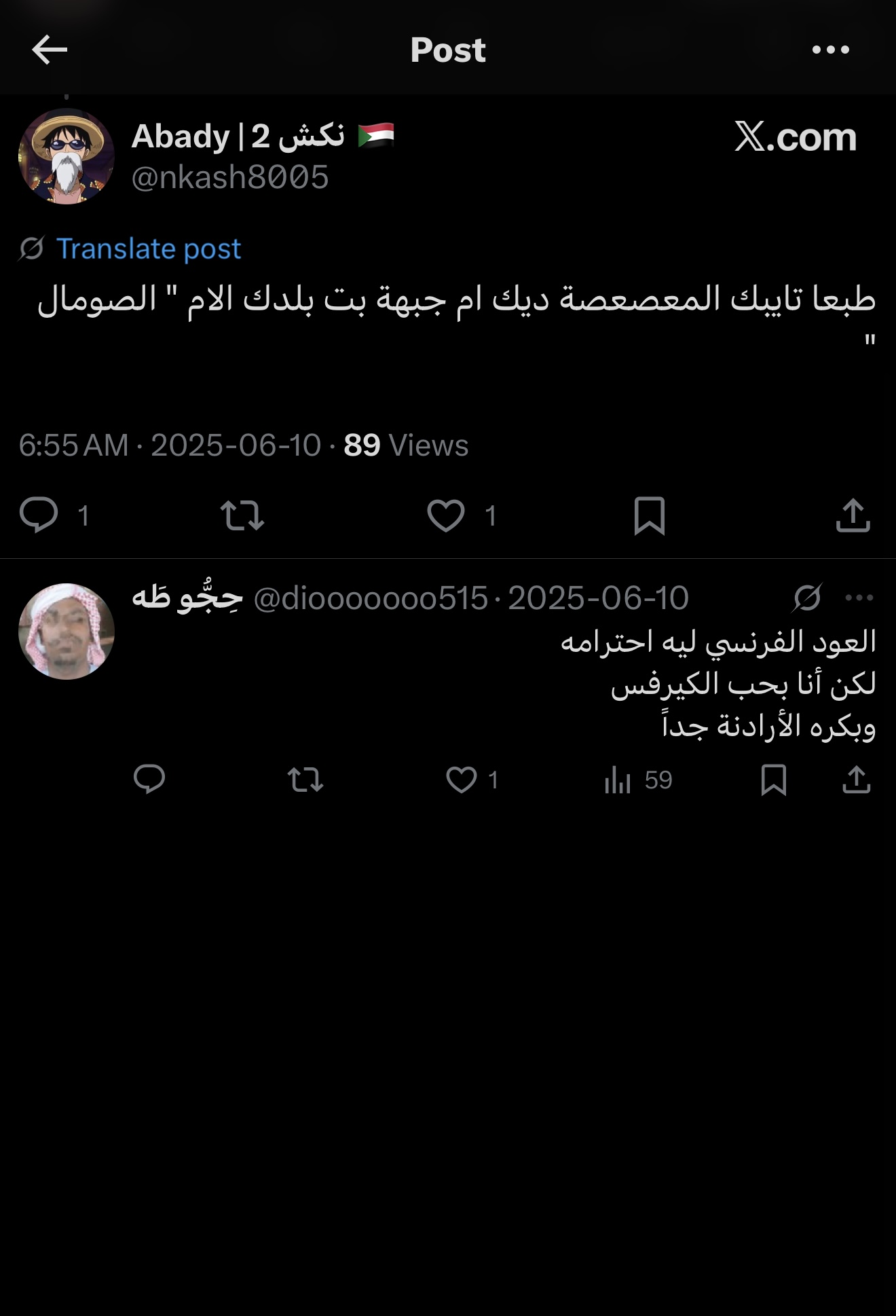Bookmark Abady's main post
Screen dimensions: 896x1316
[x=649, y=515]
